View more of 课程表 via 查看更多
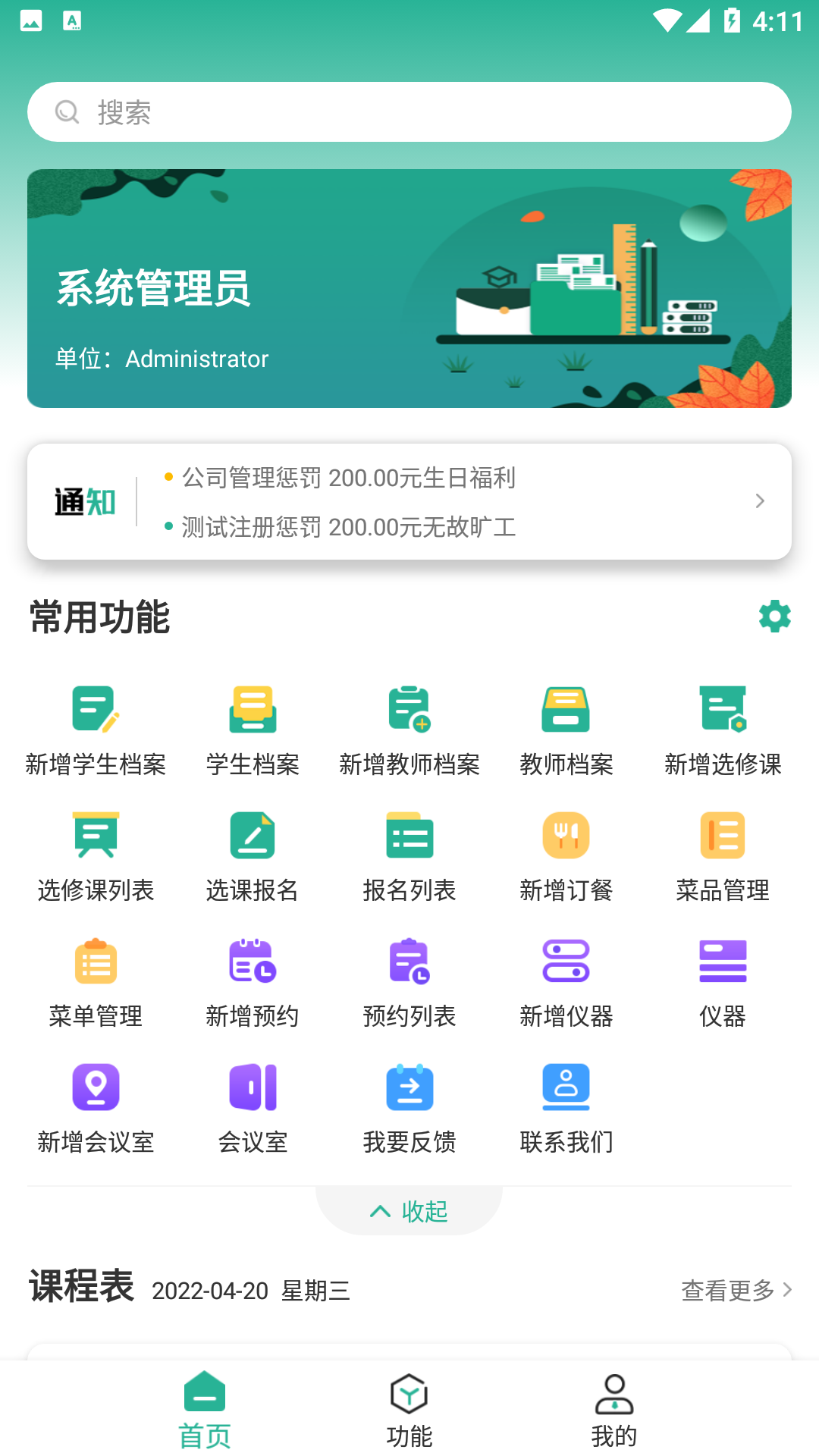The width and height of the screenshot is (819, 1456). point(736,1290)
